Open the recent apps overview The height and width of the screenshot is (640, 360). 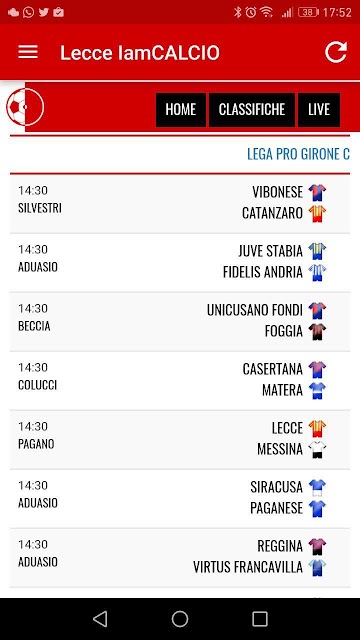(260, 619)
